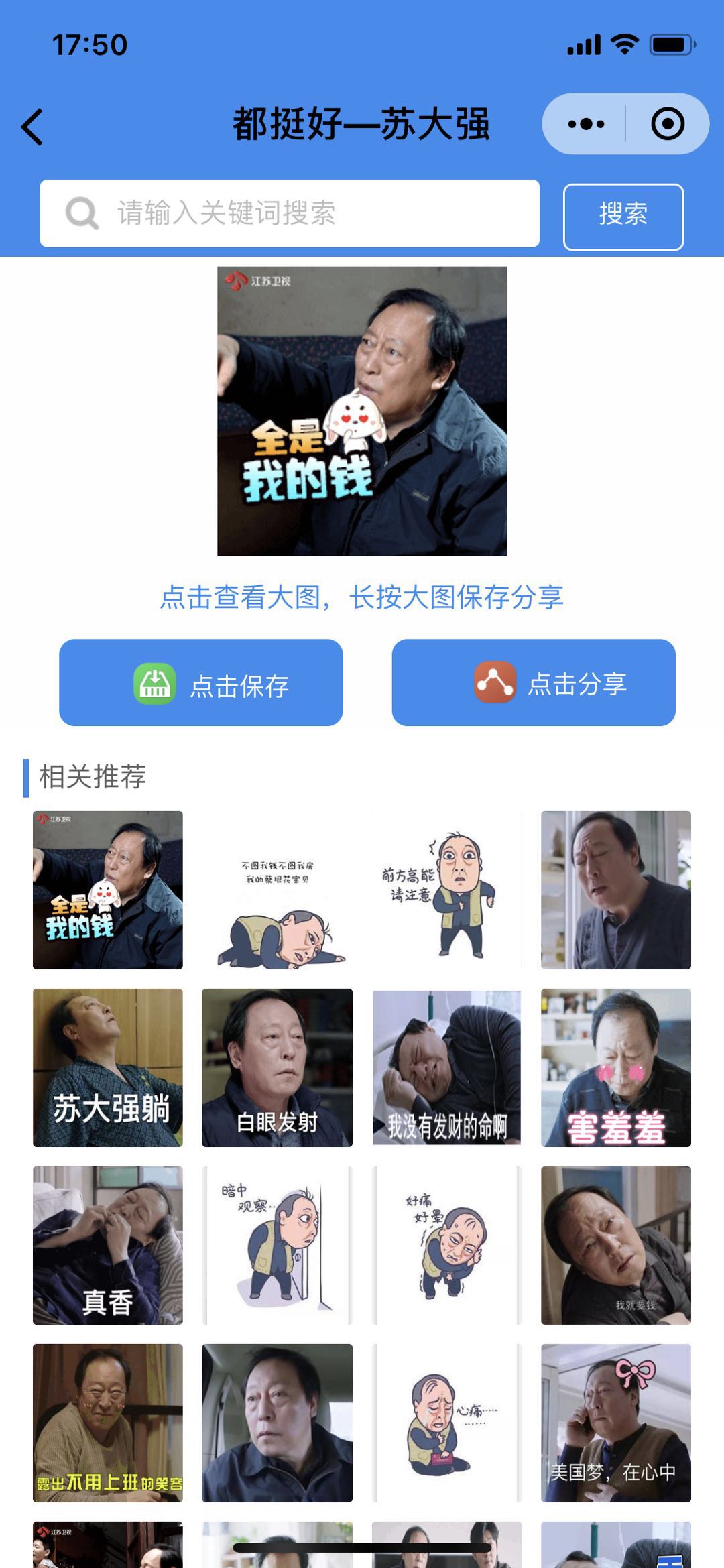Choose the 好痛好晕 cartoon sticker
The width and height of the screenshot is (724, 1568).
(x=446, y=1245)
